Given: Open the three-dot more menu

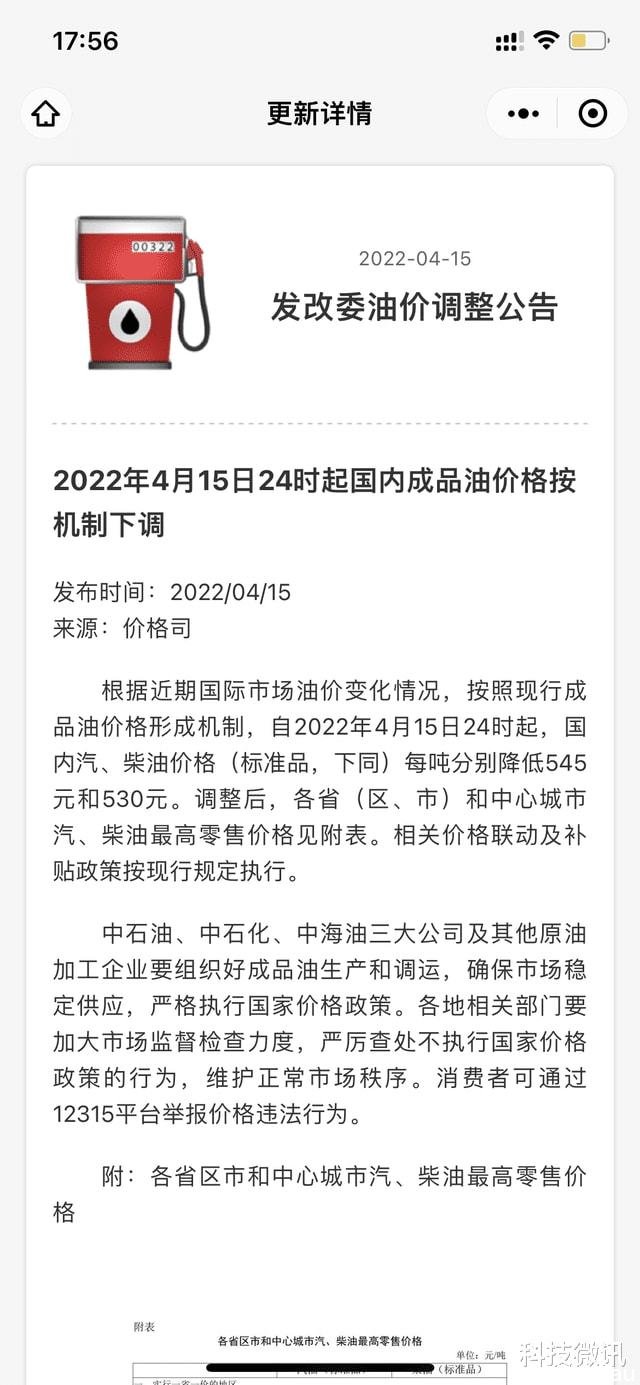Looking at the screenshot, I should click(x=523, y=113).
